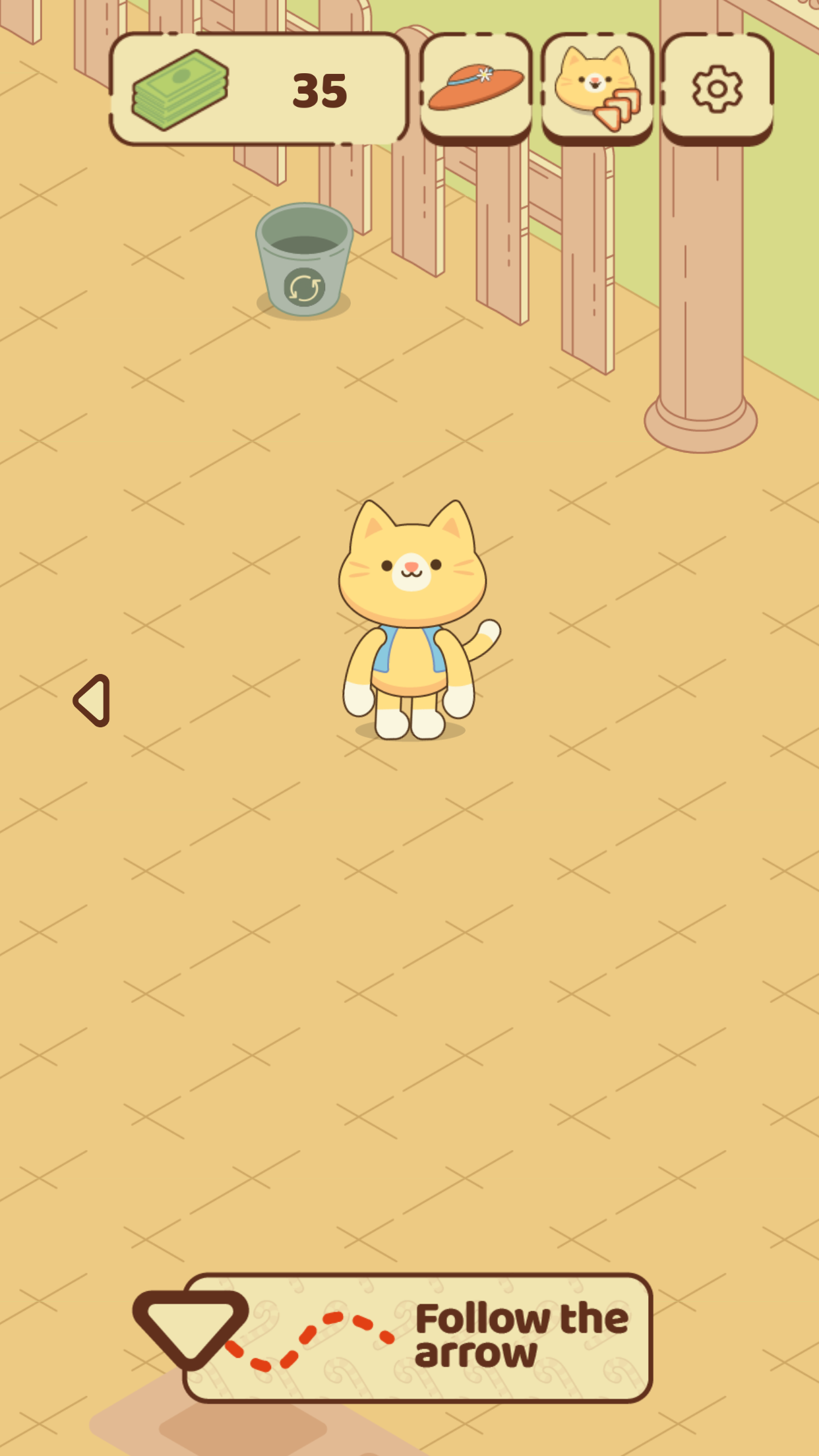Tap the orange cat character
The image size is (819, 1456).
point(412,620)
